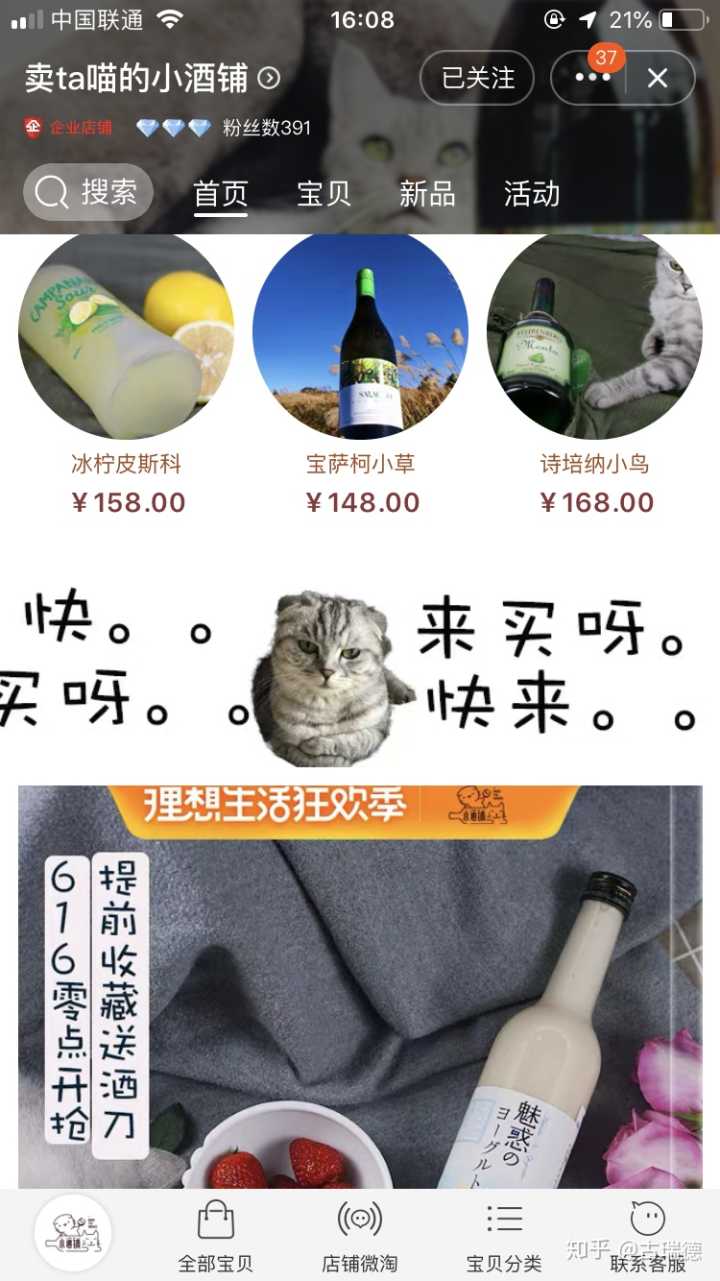Switch to the 新品 tab
Image resolution: width=720 pixels, height=1281 pixels.
pyautogui.click(x=427, y=193)
